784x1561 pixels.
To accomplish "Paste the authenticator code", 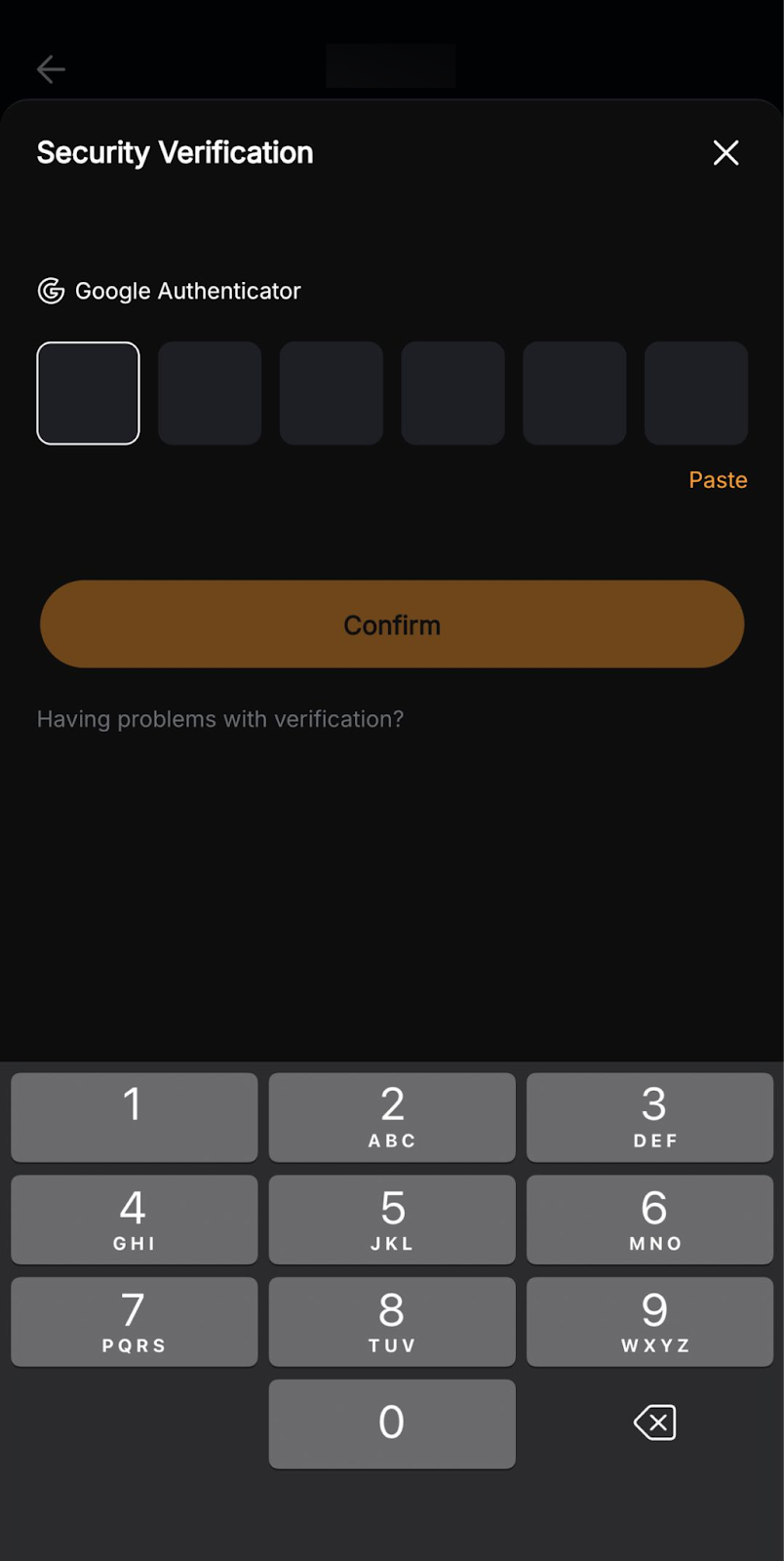I will [x=717, y=480].
